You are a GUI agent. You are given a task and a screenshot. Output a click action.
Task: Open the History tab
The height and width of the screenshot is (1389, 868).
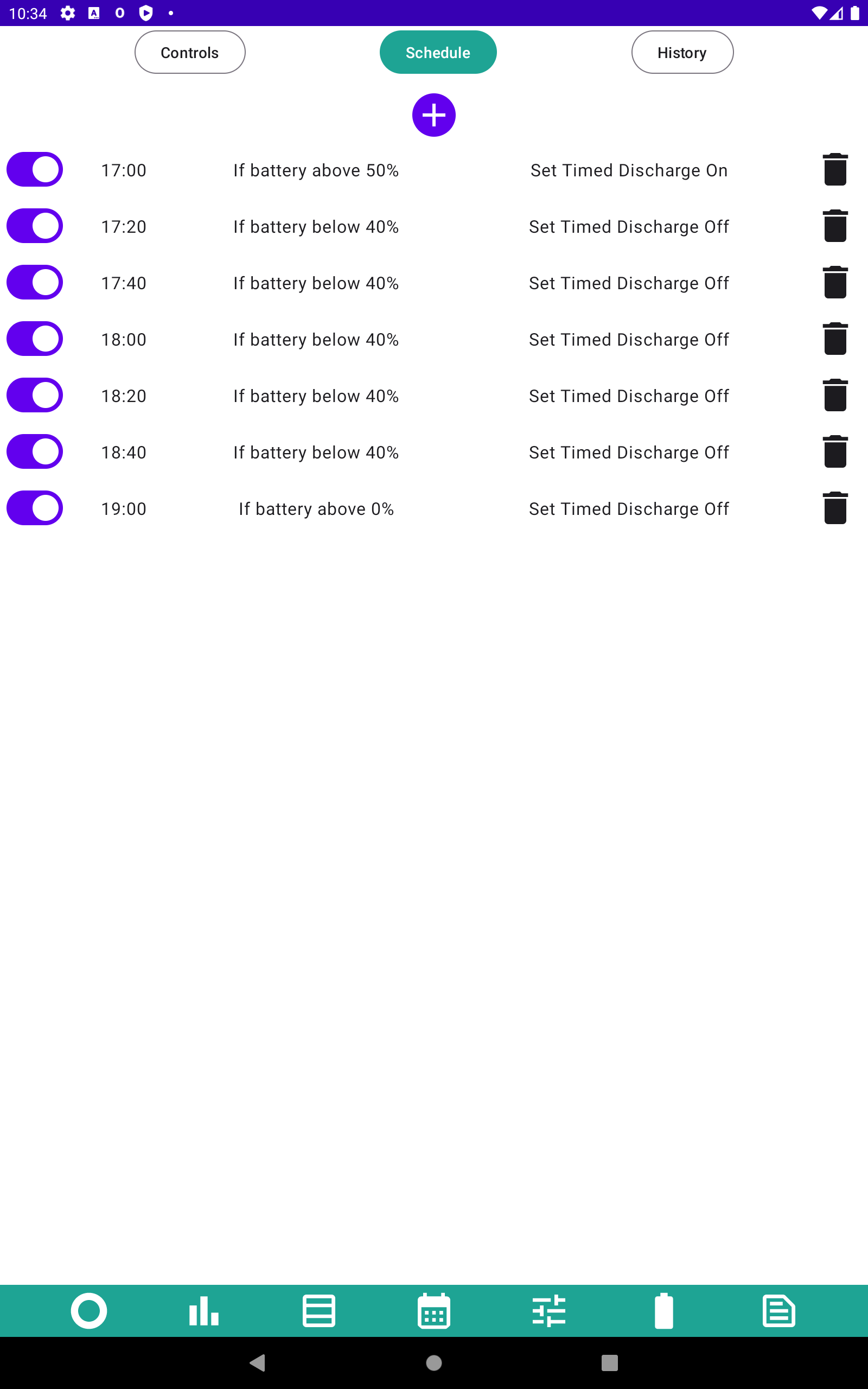[682, 52]
